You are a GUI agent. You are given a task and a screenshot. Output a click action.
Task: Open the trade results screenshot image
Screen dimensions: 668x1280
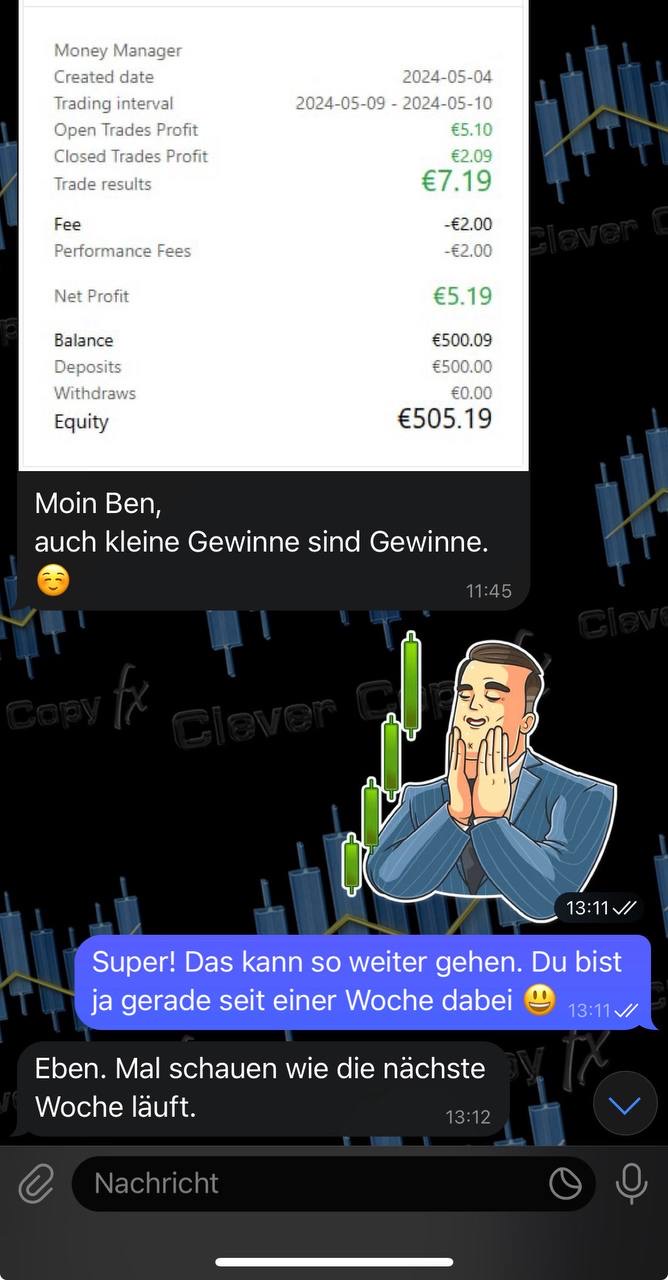click(x=272, y=235)
